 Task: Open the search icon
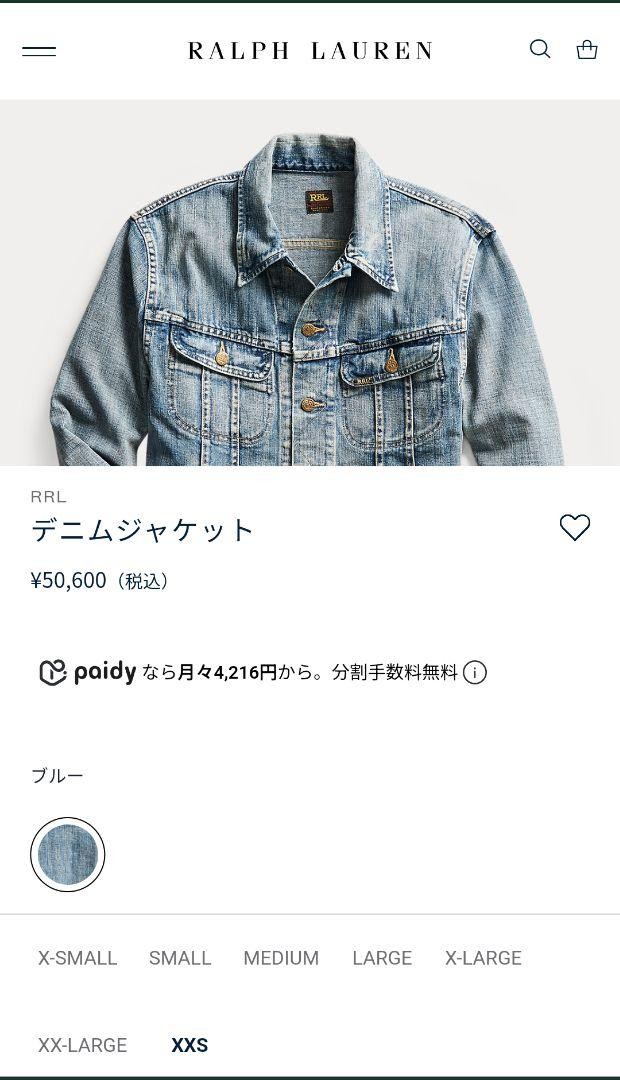pos(540,49)
